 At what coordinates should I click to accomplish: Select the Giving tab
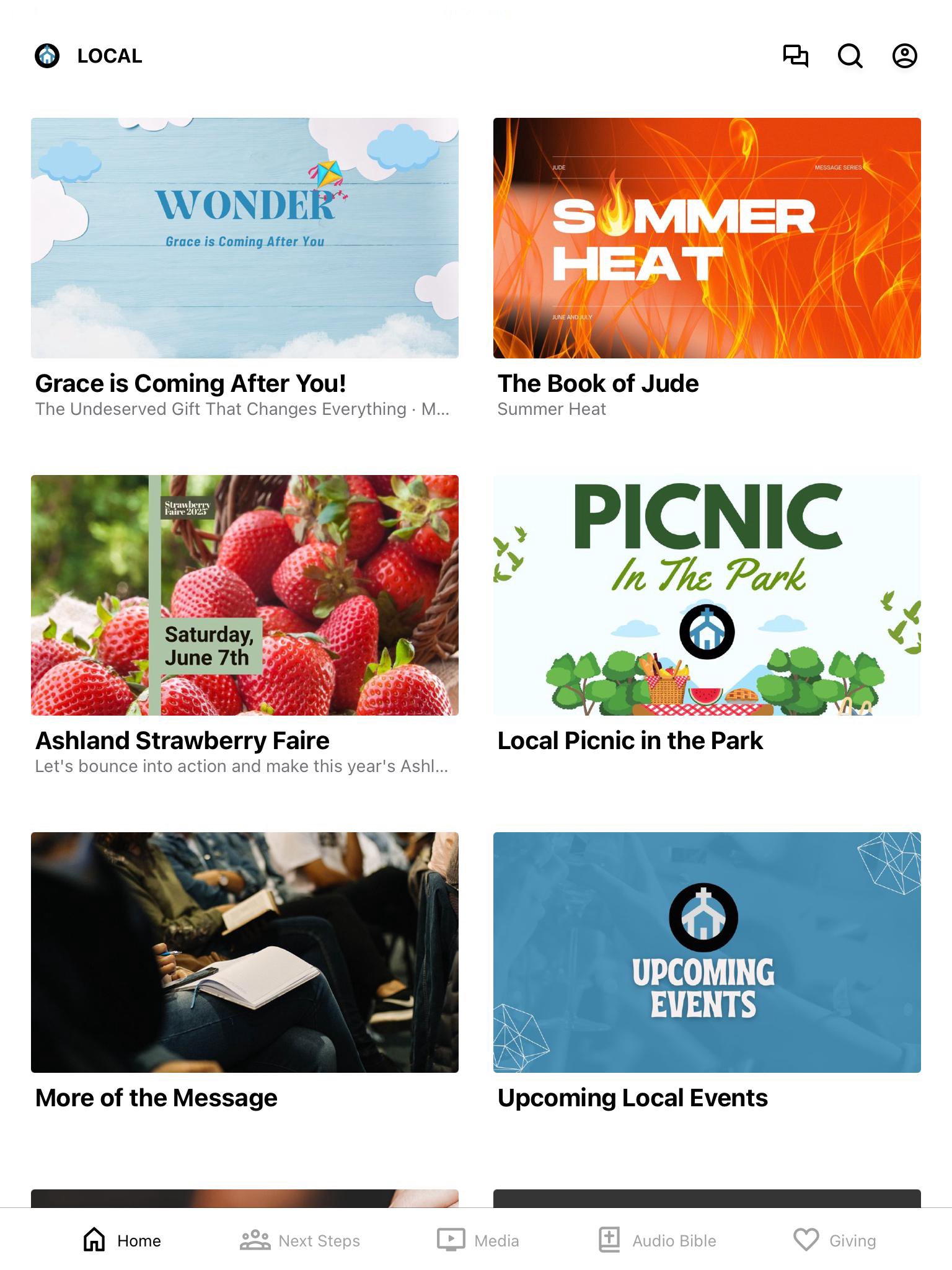tap(834, 1240)
